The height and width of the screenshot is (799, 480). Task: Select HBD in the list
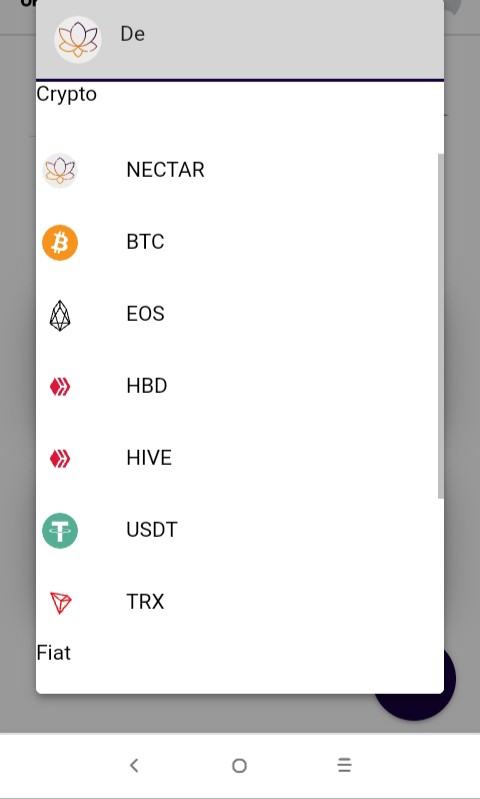[x=237, y=386]
